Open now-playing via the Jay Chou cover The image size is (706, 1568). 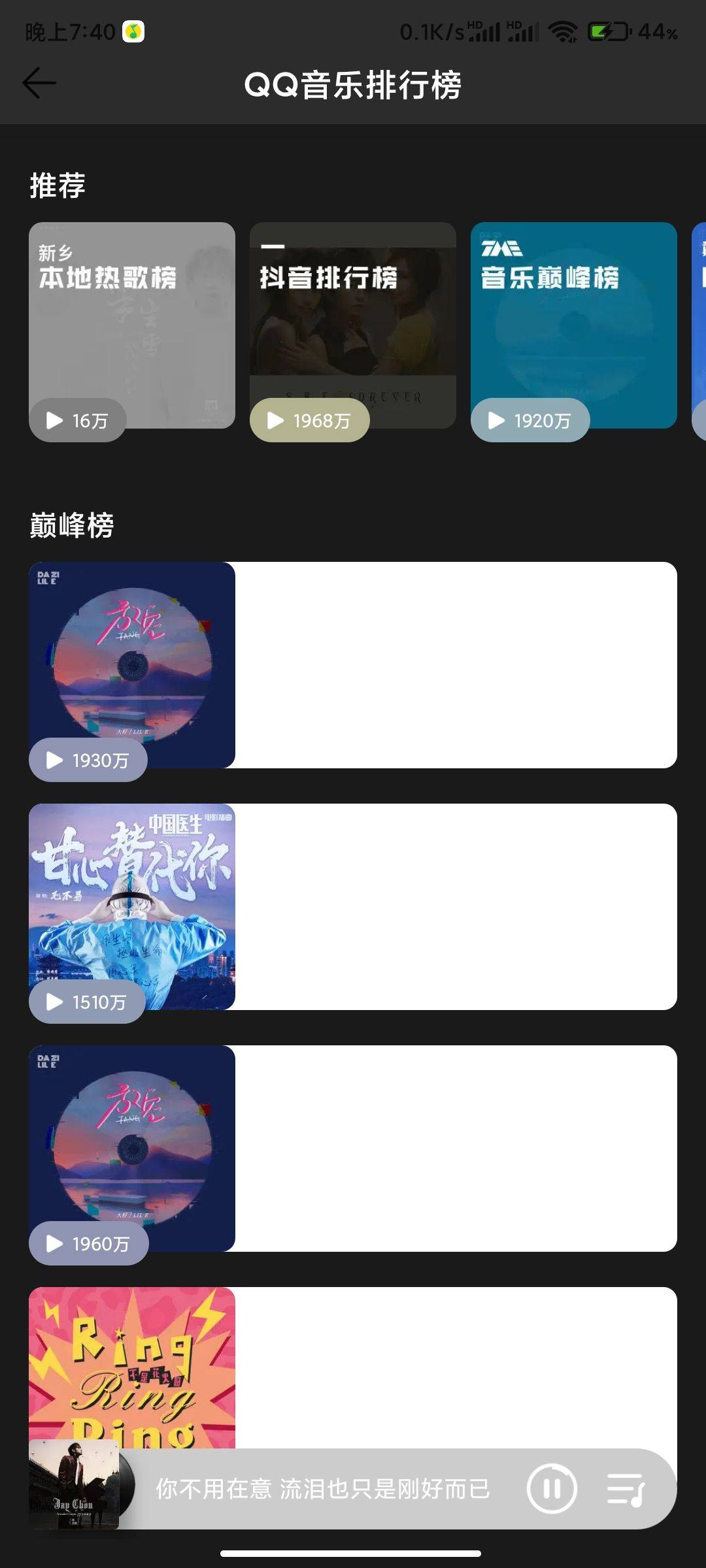click(x=75, y=1484)
